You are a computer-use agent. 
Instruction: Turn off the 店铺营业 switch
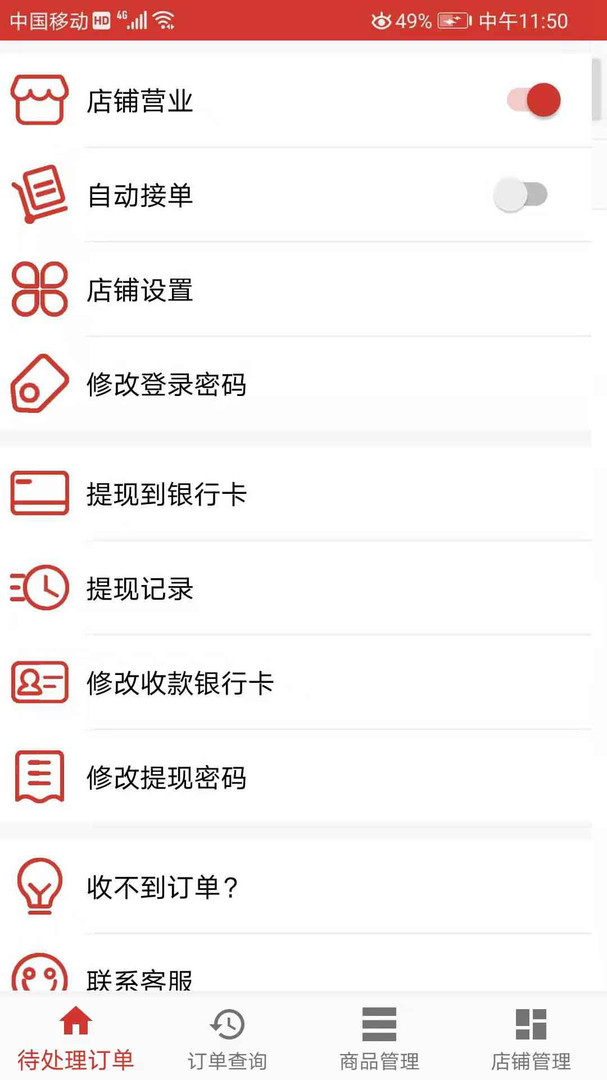pyautogui.click(x=533, y=100)
